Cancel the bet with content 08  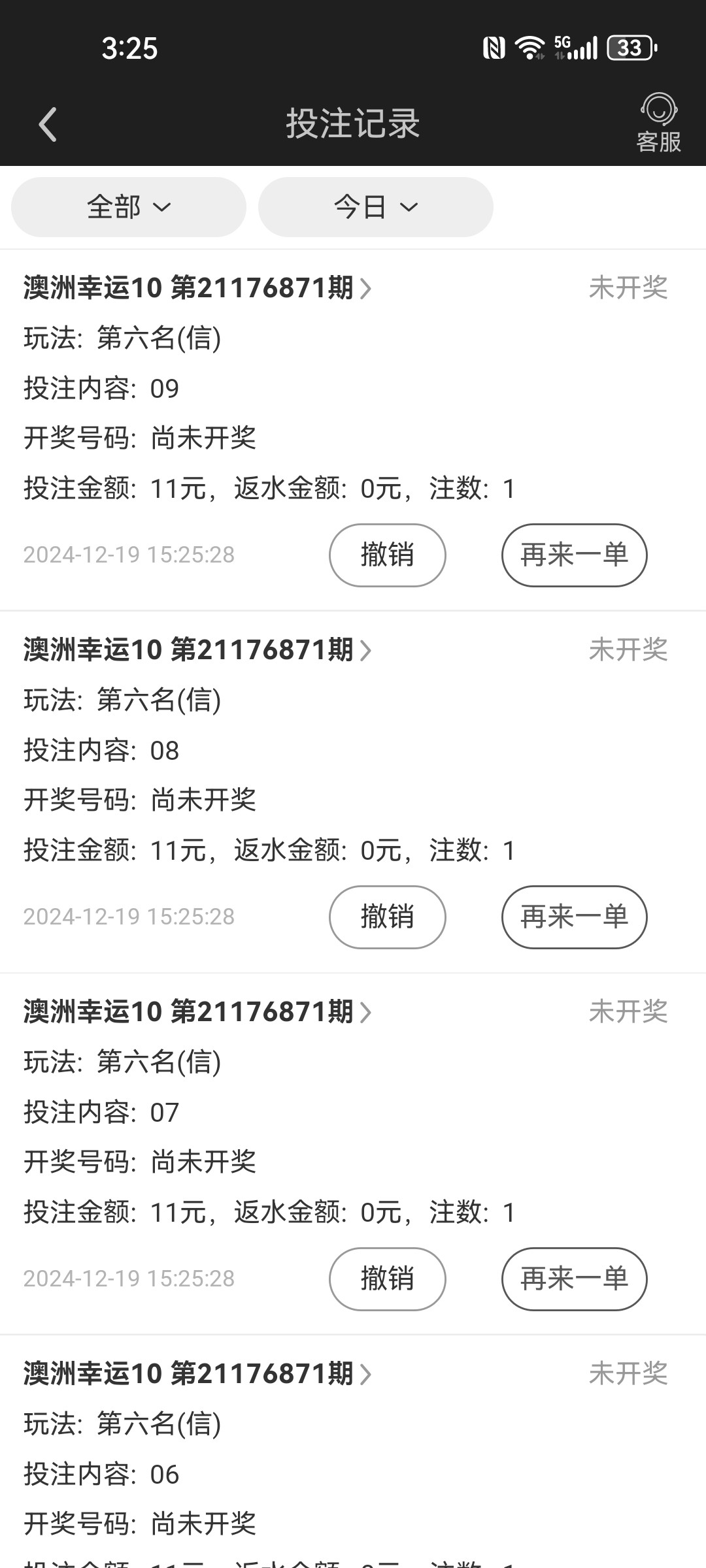pyautogui.click(x=387, y=917)
